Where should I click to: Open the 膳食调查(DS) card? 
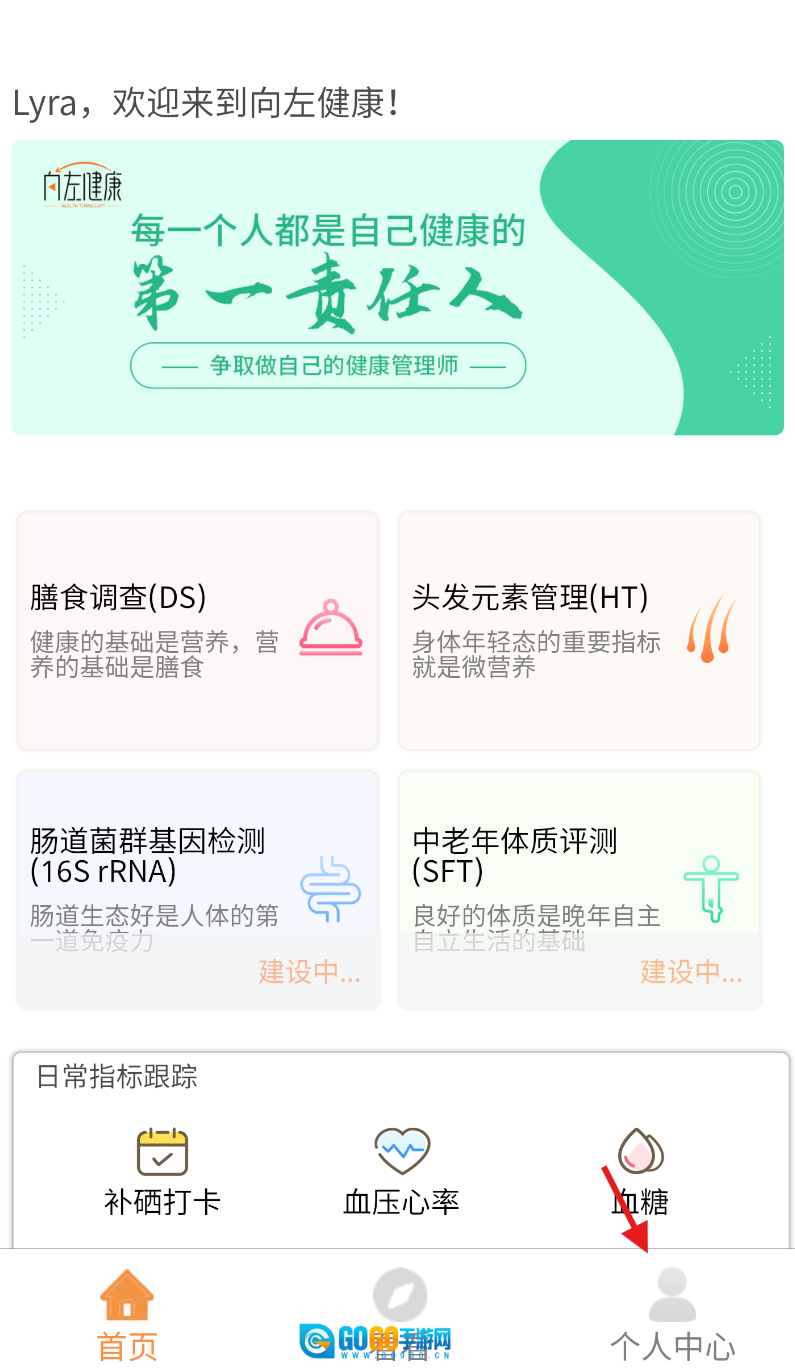(198, 630)
